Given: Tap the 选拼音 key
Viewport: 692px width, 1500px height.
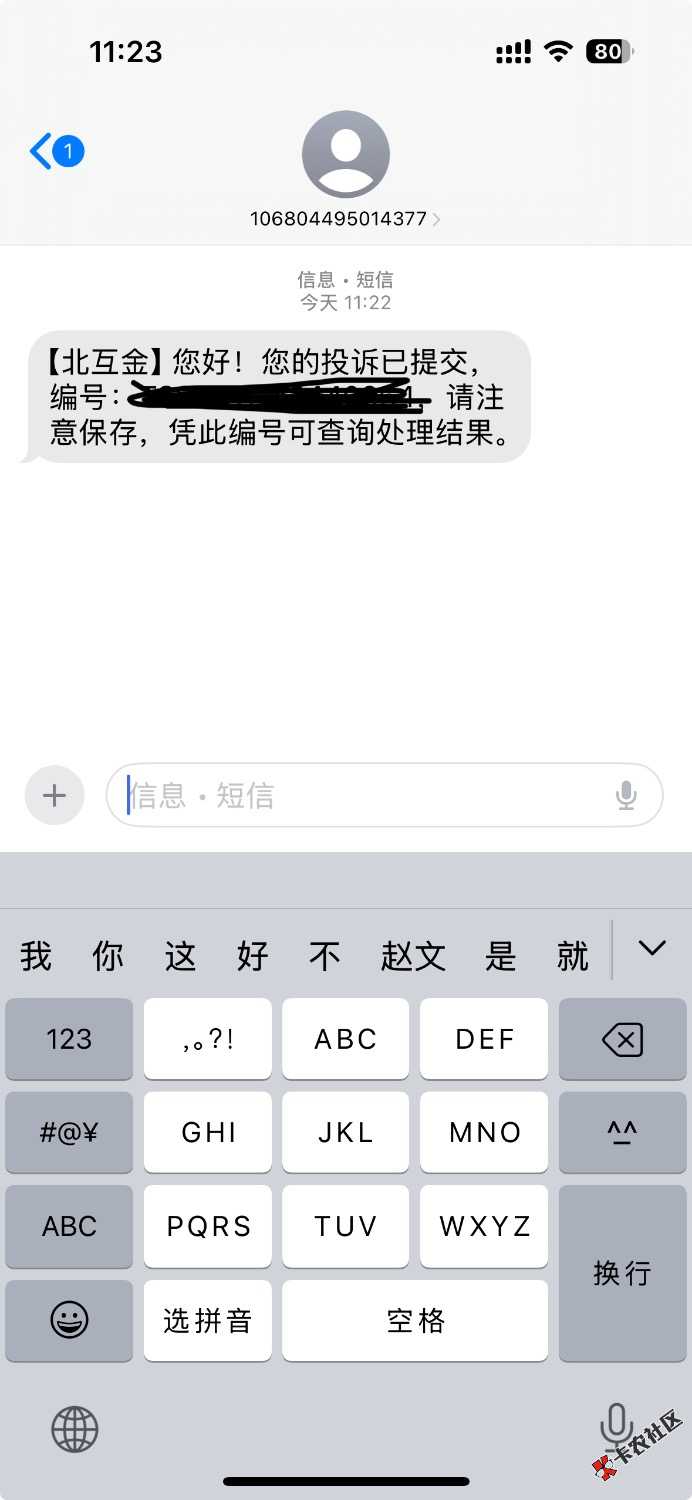Looking at the screenshot, I should (x=207, y=1320).
